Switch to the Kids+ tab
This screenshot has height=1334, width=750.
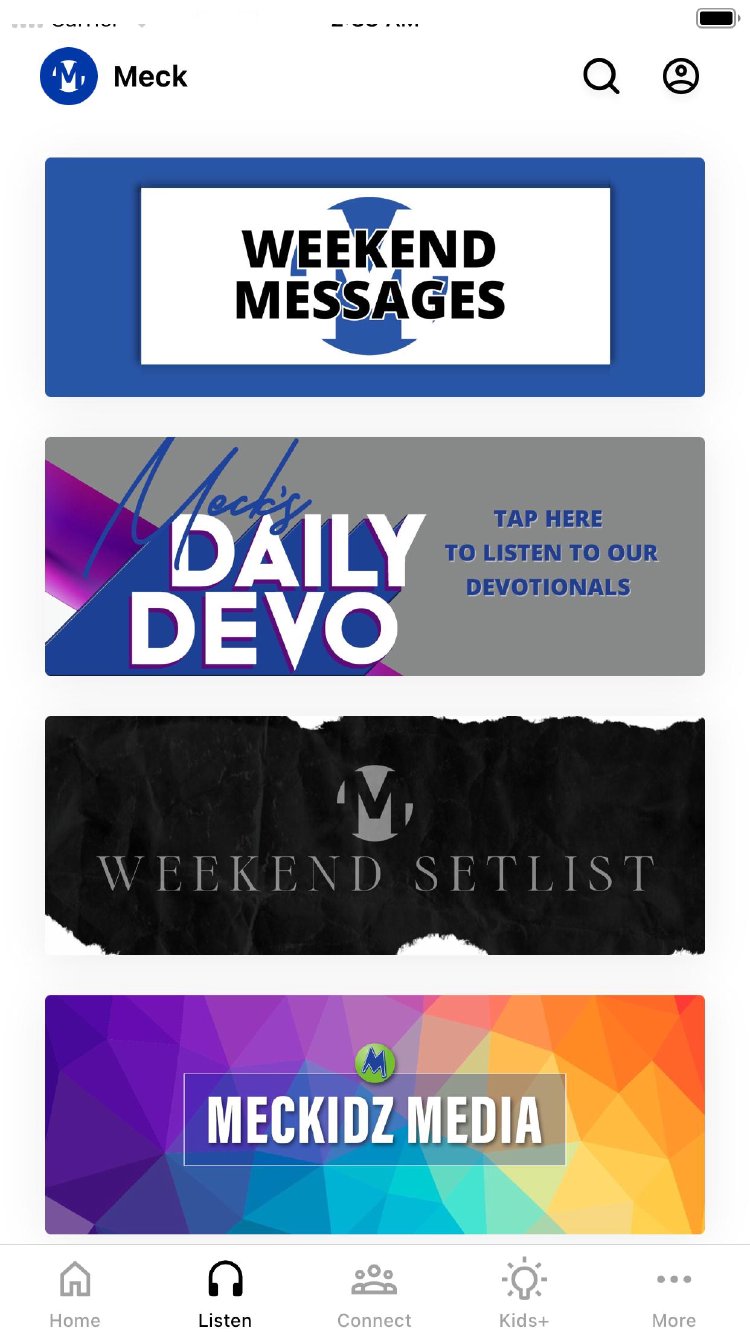[x=524, y=1294]
